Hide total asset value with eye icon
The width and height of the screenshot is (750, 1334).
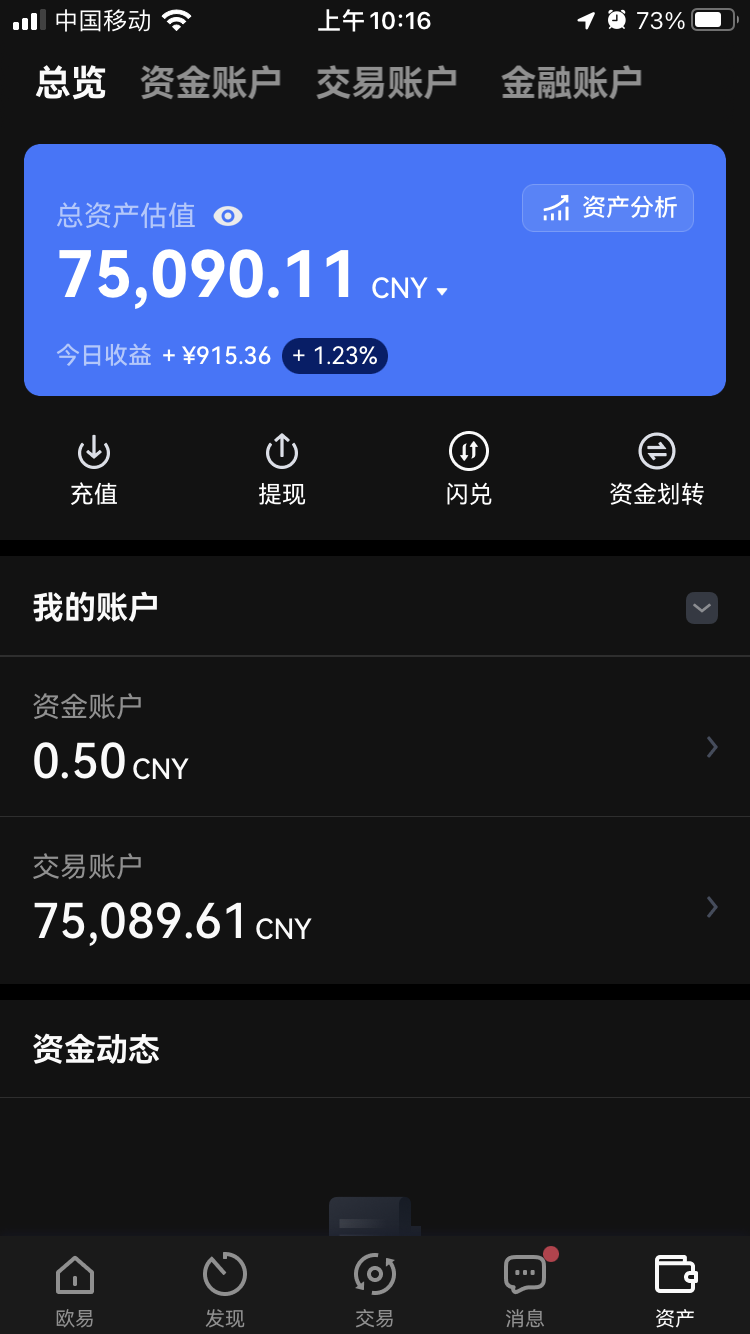(x=228, y=216)
